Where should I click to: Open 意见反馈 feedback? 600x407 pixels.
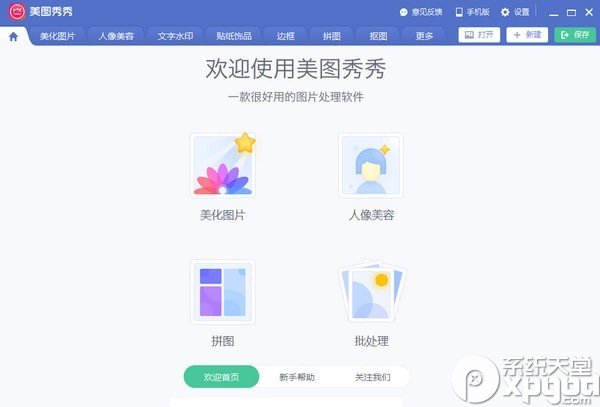(420, 12)
